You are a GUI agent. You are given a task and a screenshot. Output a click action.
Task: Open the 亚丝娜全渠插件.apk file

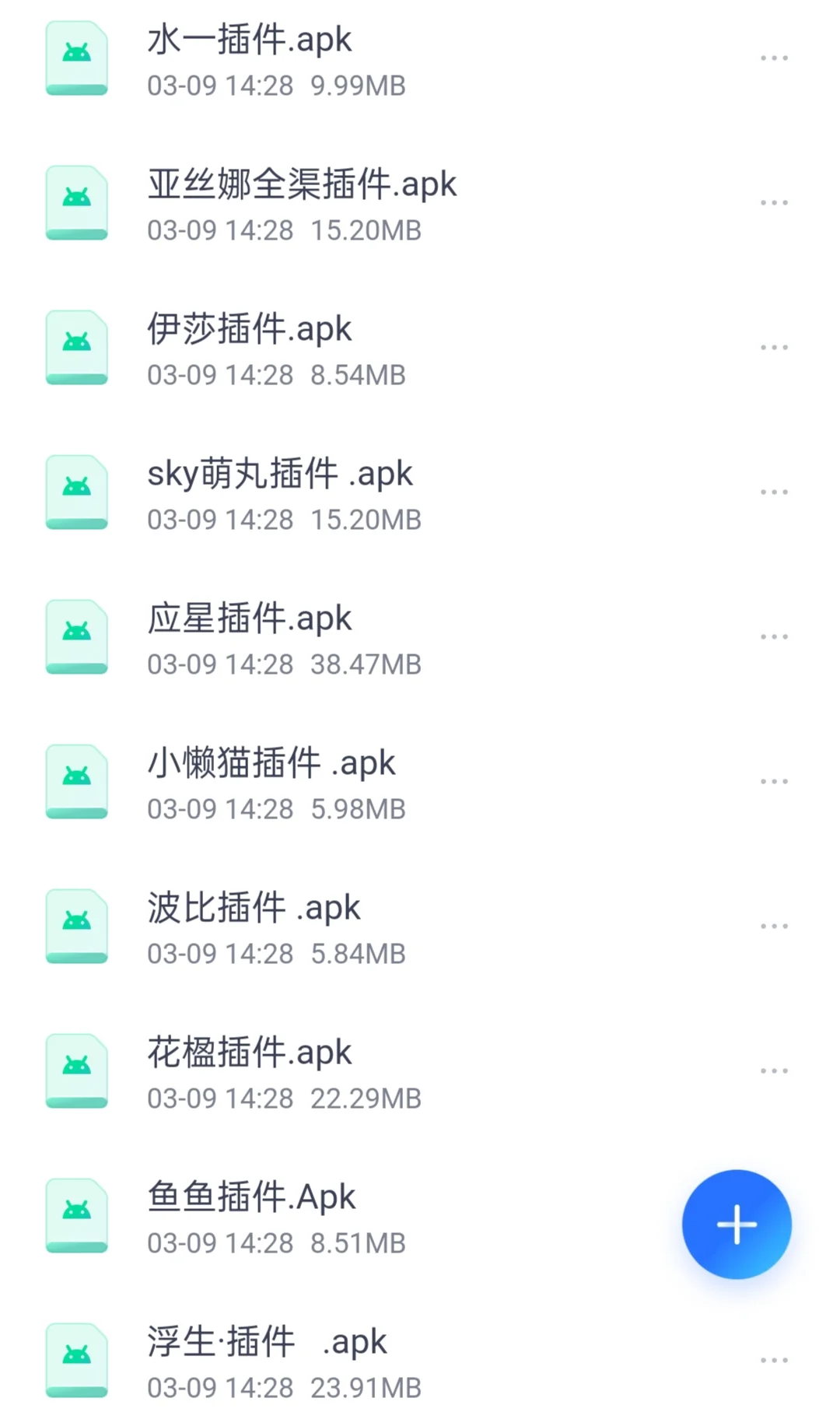click(x=302, y=204)
